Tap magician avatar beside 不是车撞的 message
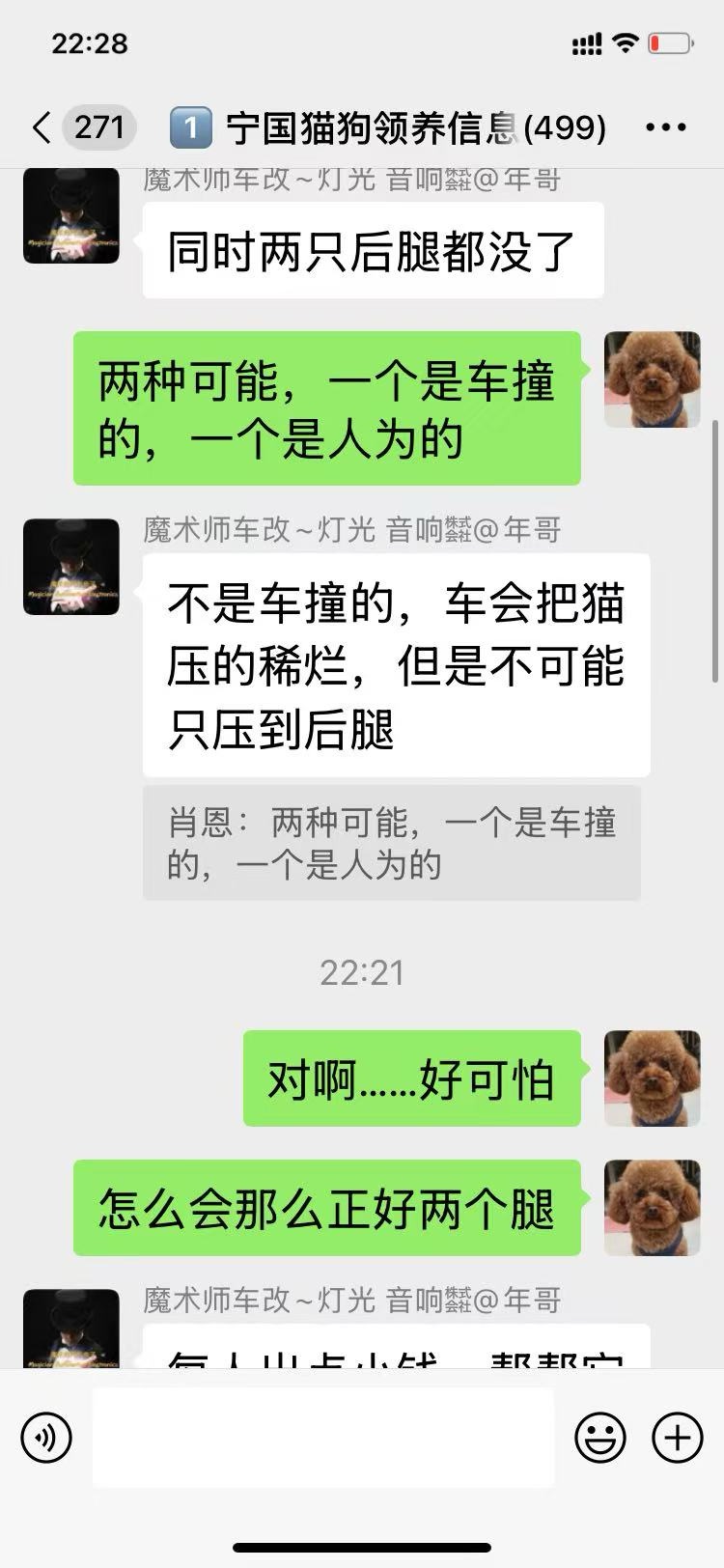 tap(70, 567)
